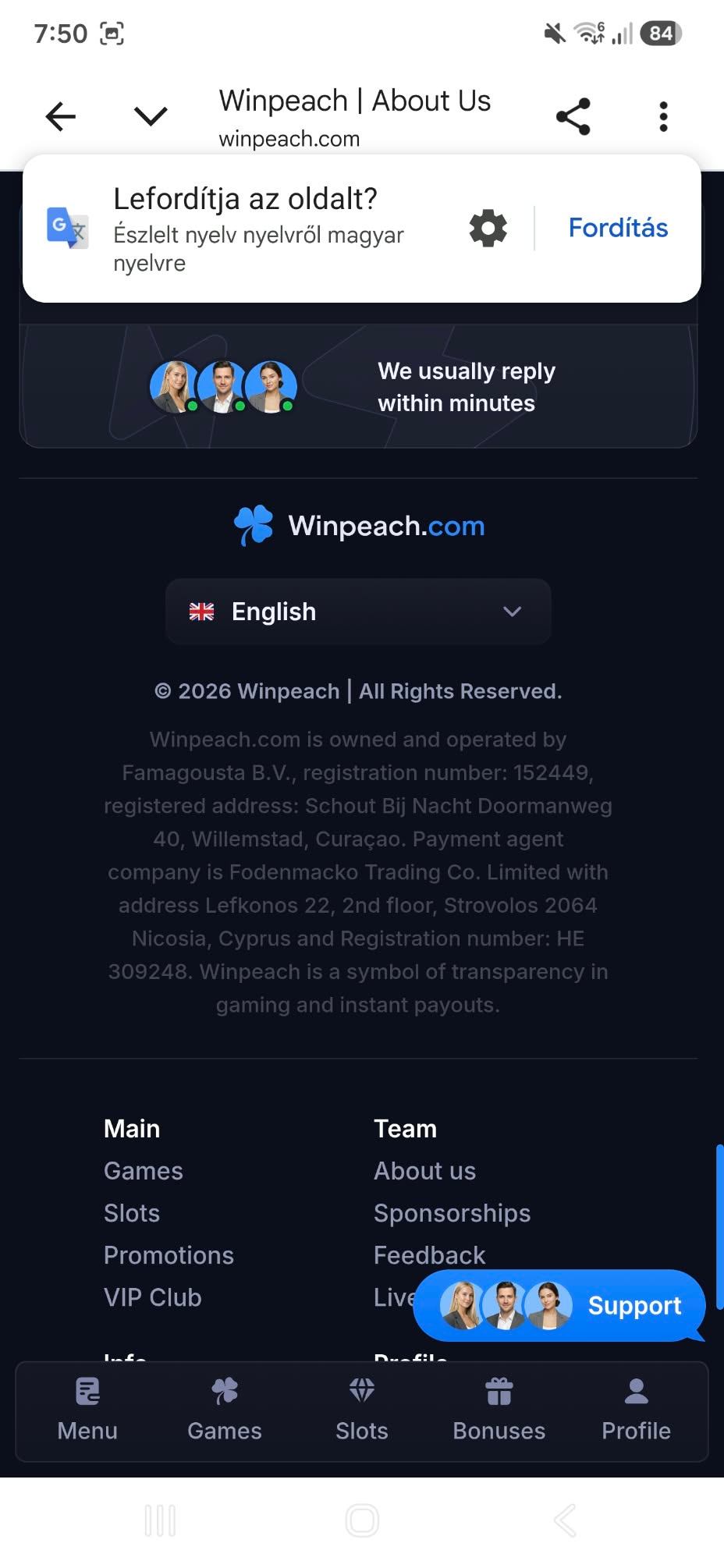View Sponsorships page
The image size is (724, 1568).
point(452,1213)
